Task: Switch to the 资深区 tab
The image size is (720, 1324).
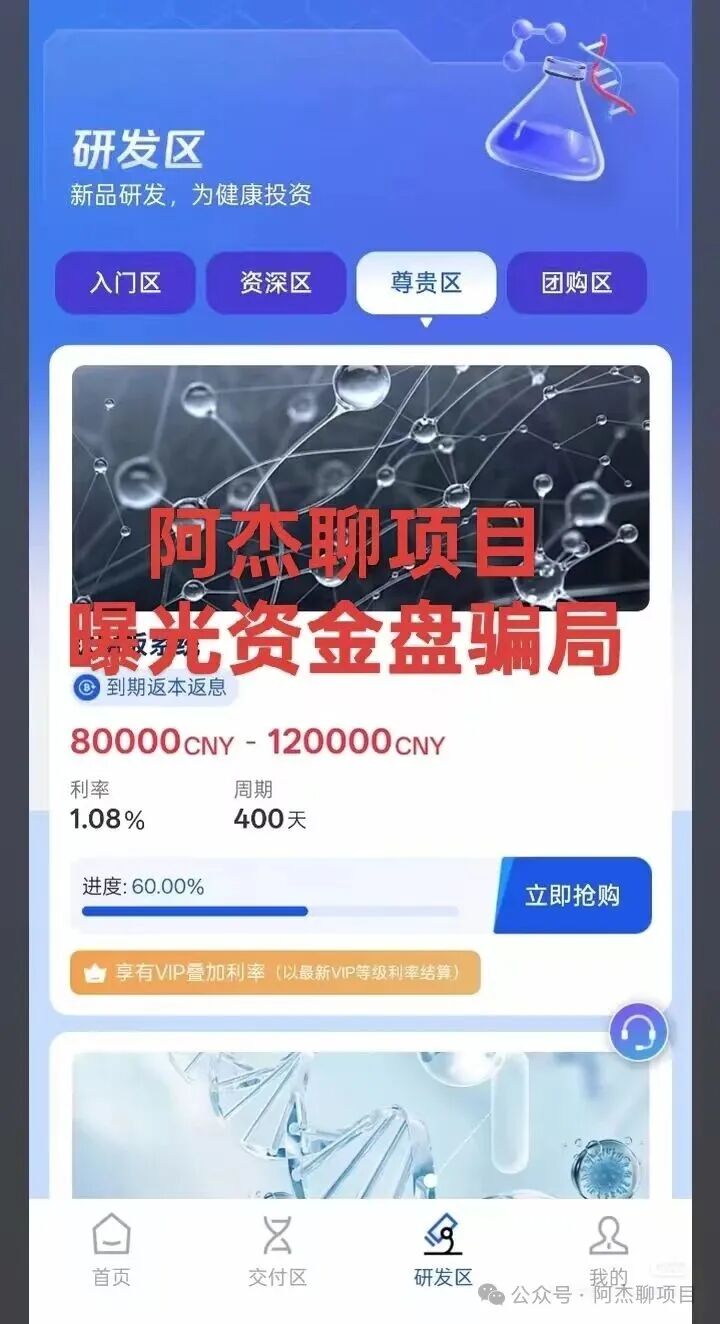Action: [275, 283]
